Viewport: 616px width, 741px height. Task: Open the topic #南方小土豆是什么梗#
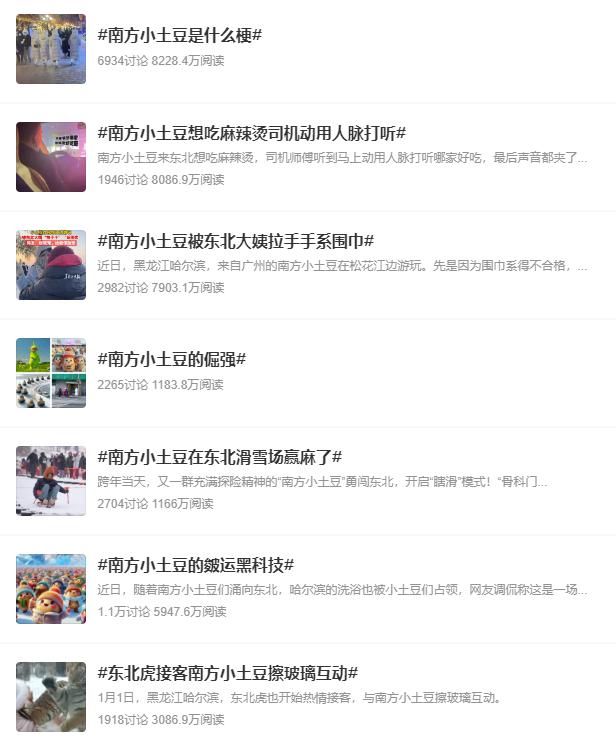pos(180,35)
